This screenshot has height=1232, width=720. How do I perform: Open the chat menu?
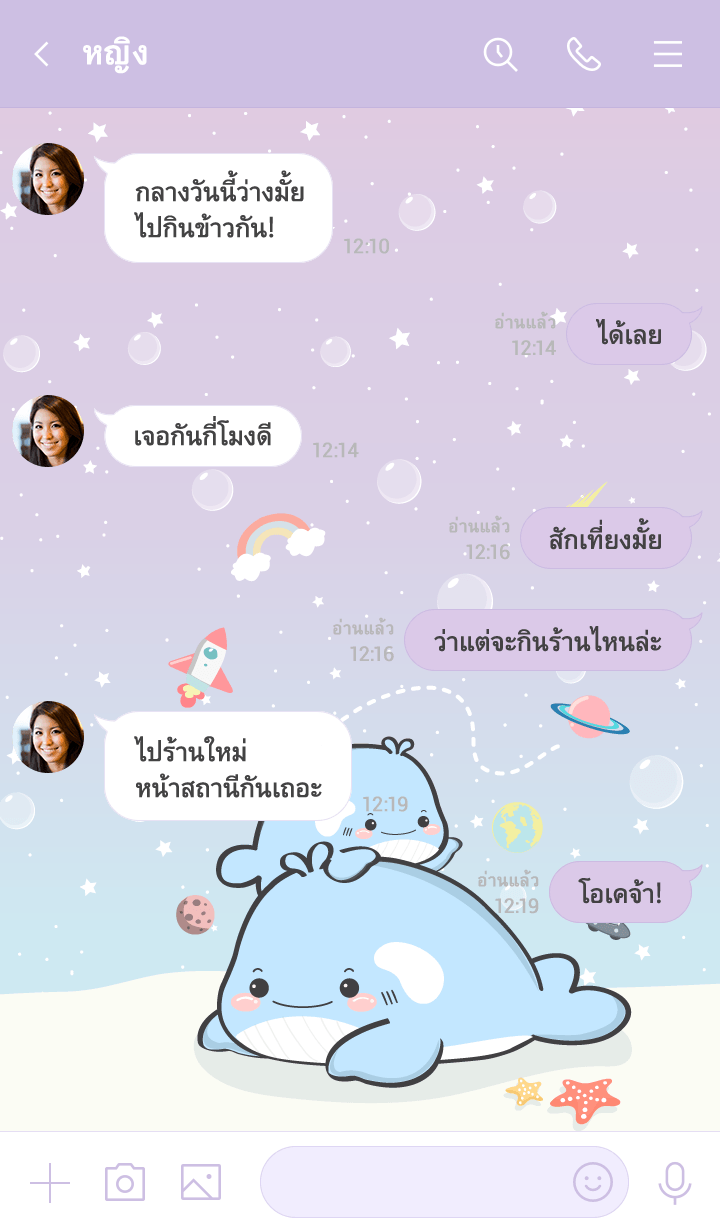668,54
